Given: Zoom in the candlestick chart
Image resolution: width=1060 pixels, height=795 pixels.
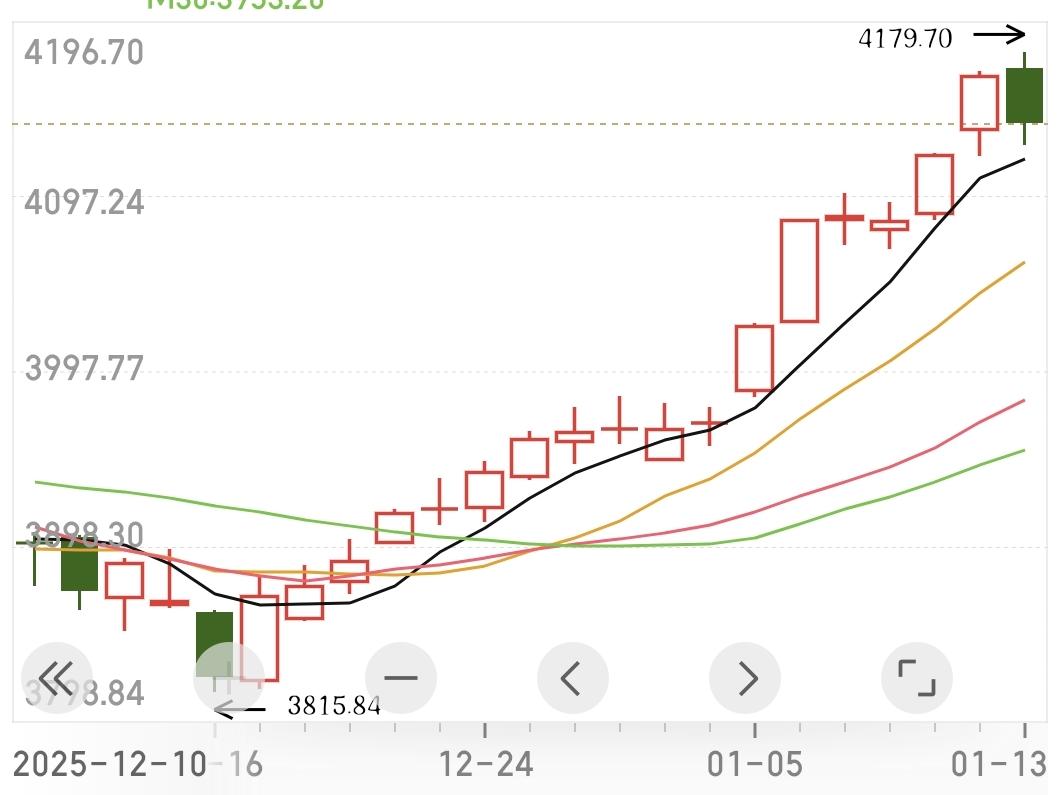Looking at the screenshot, I should coord(228,678).
